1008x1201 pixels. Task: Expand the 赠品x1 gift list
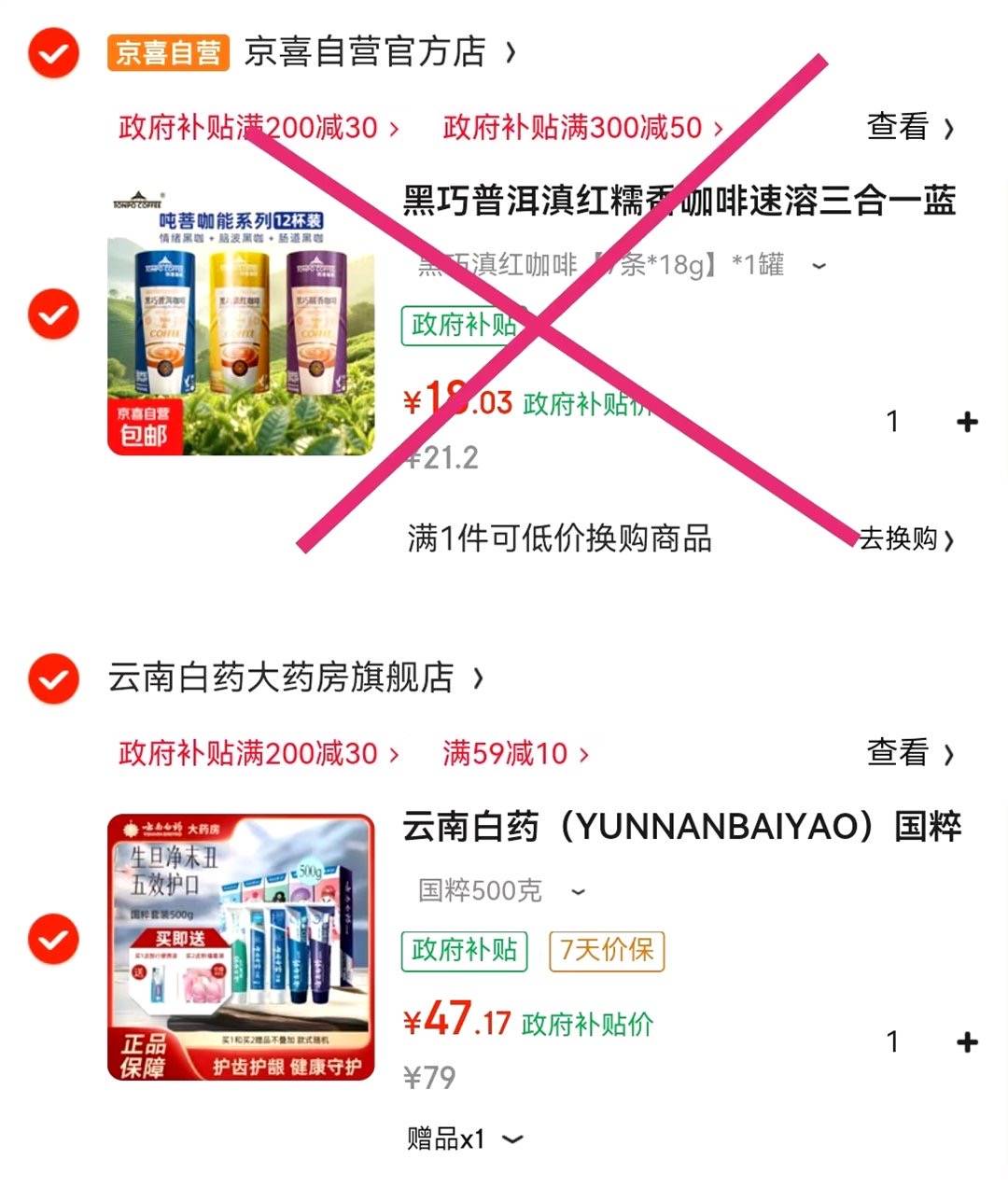(x=464, y=1139)
